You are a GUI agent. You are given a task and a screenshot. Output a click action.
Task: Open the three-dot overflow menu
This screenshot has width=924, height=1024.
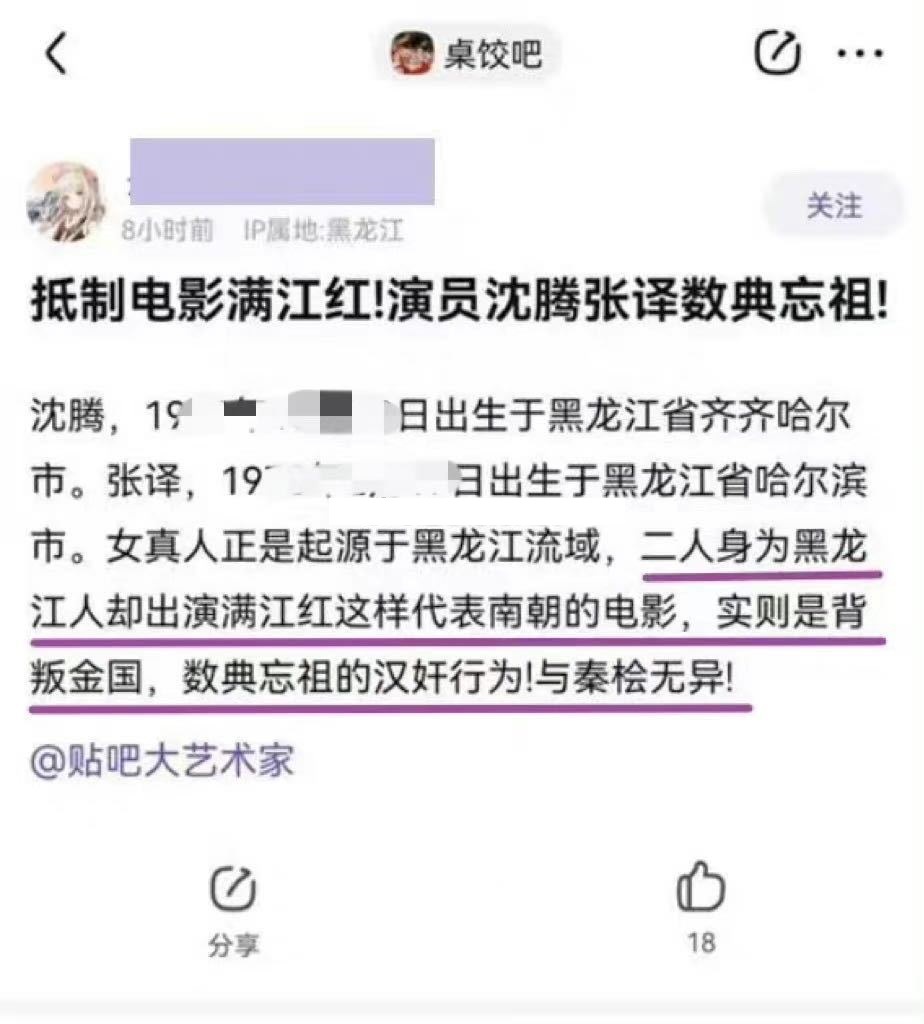pyautogui.click(x=860, y=53)
